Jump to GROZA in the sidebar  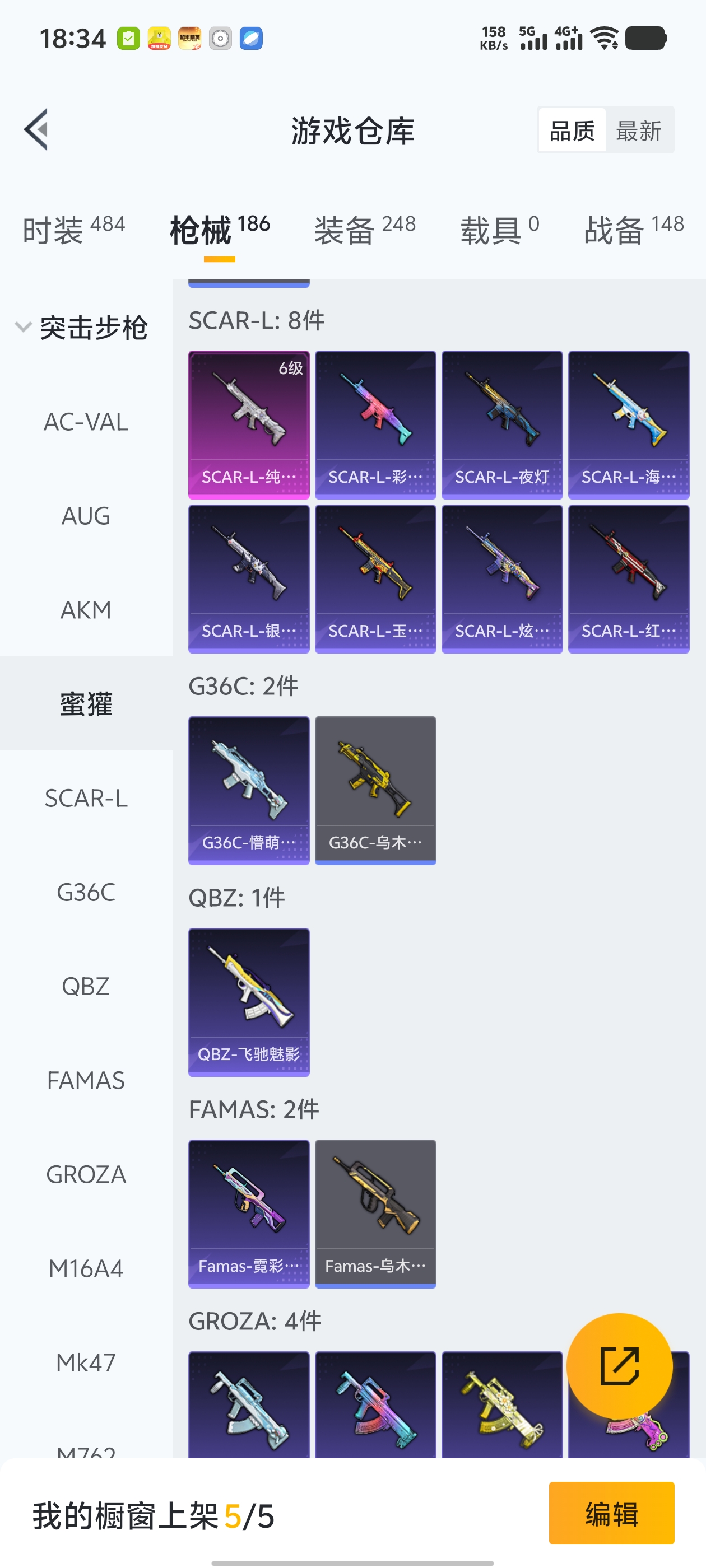(86, 1174)
